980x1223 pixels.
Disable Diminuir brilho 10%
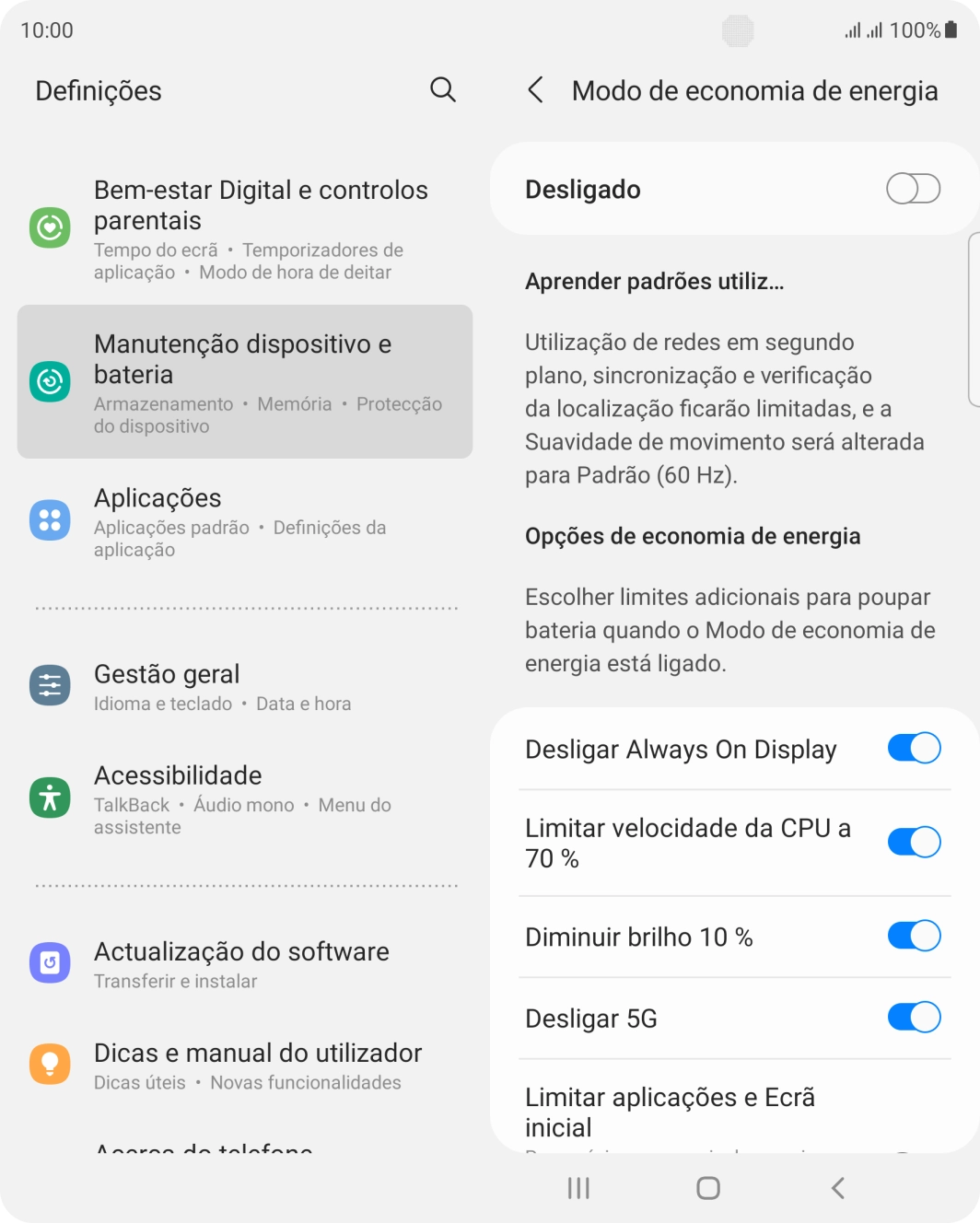coord(913,936)
